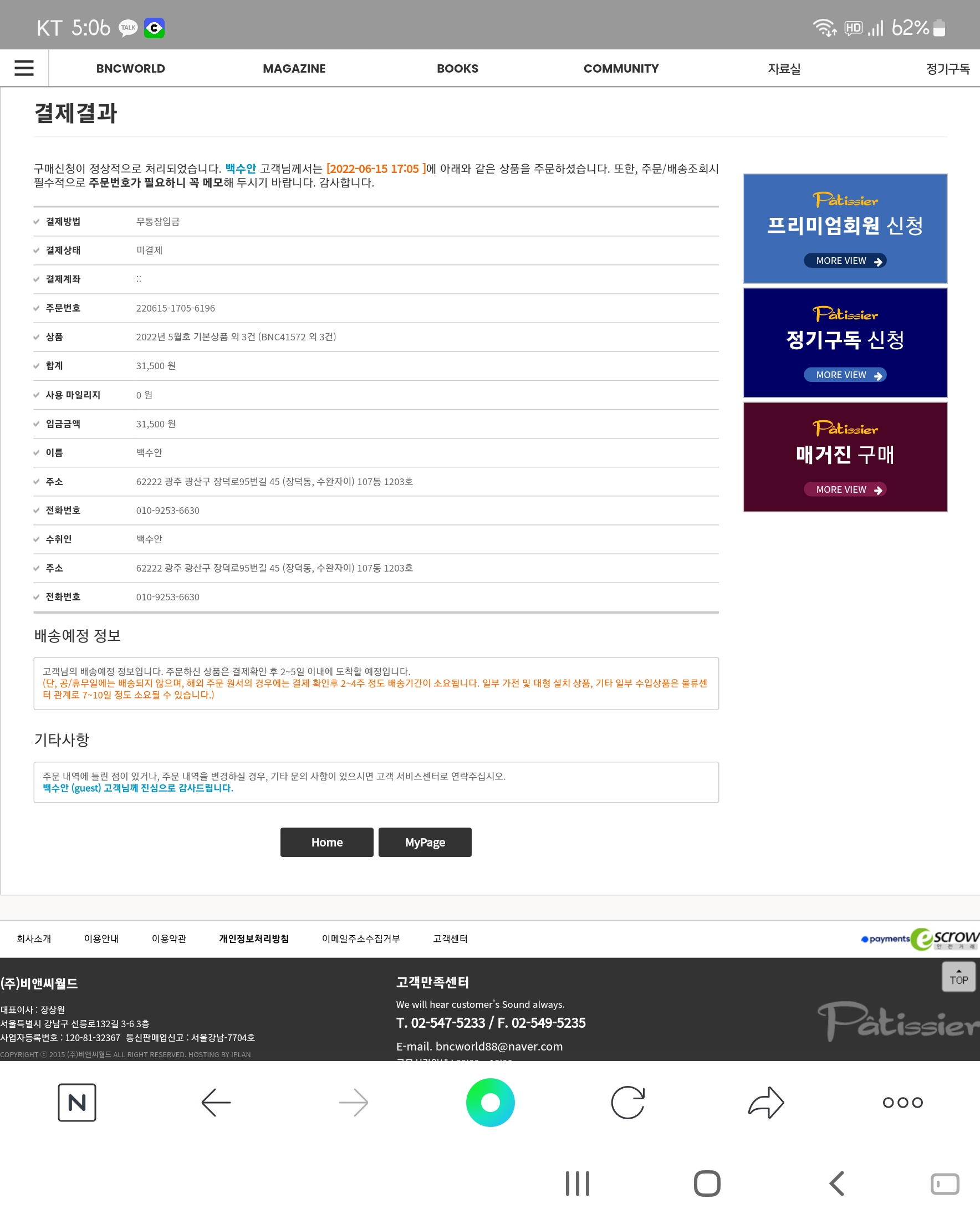Open 고객센터 footer link
980x1224 pixels.
tap(450, 939)
